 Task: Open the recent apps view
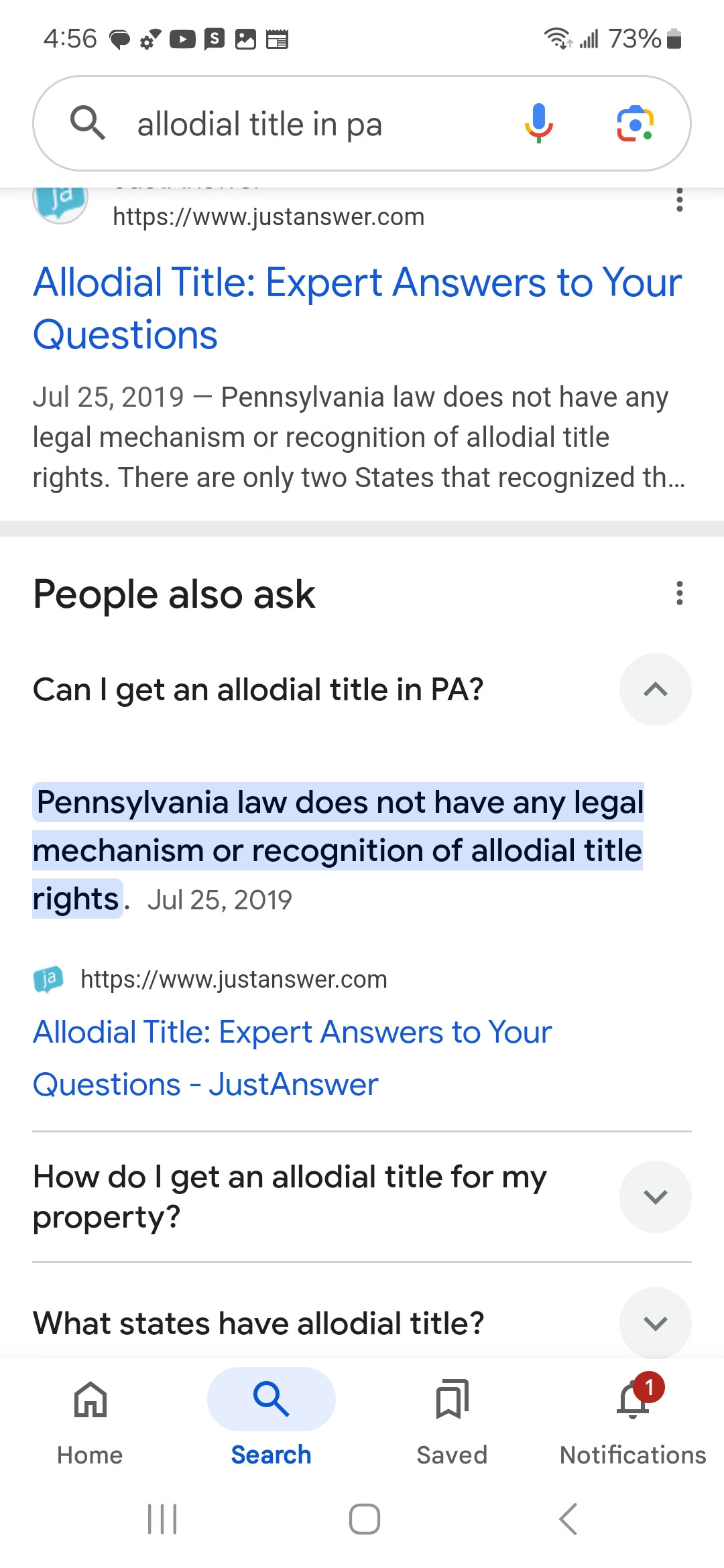pyautogui.click(x=162, y=1519)
